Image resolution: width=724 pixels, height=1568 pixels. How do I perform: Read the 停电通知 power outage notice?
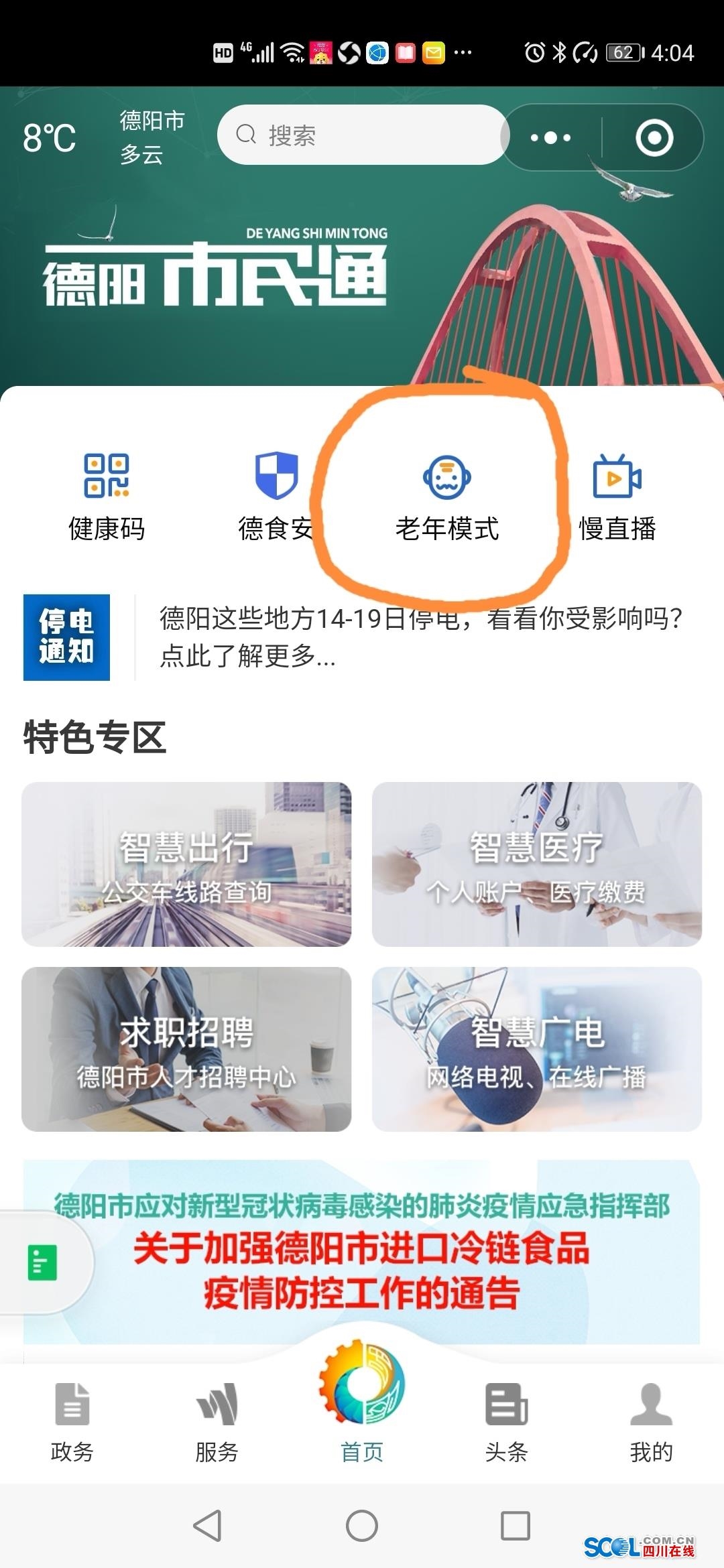(x=419, y=637)
